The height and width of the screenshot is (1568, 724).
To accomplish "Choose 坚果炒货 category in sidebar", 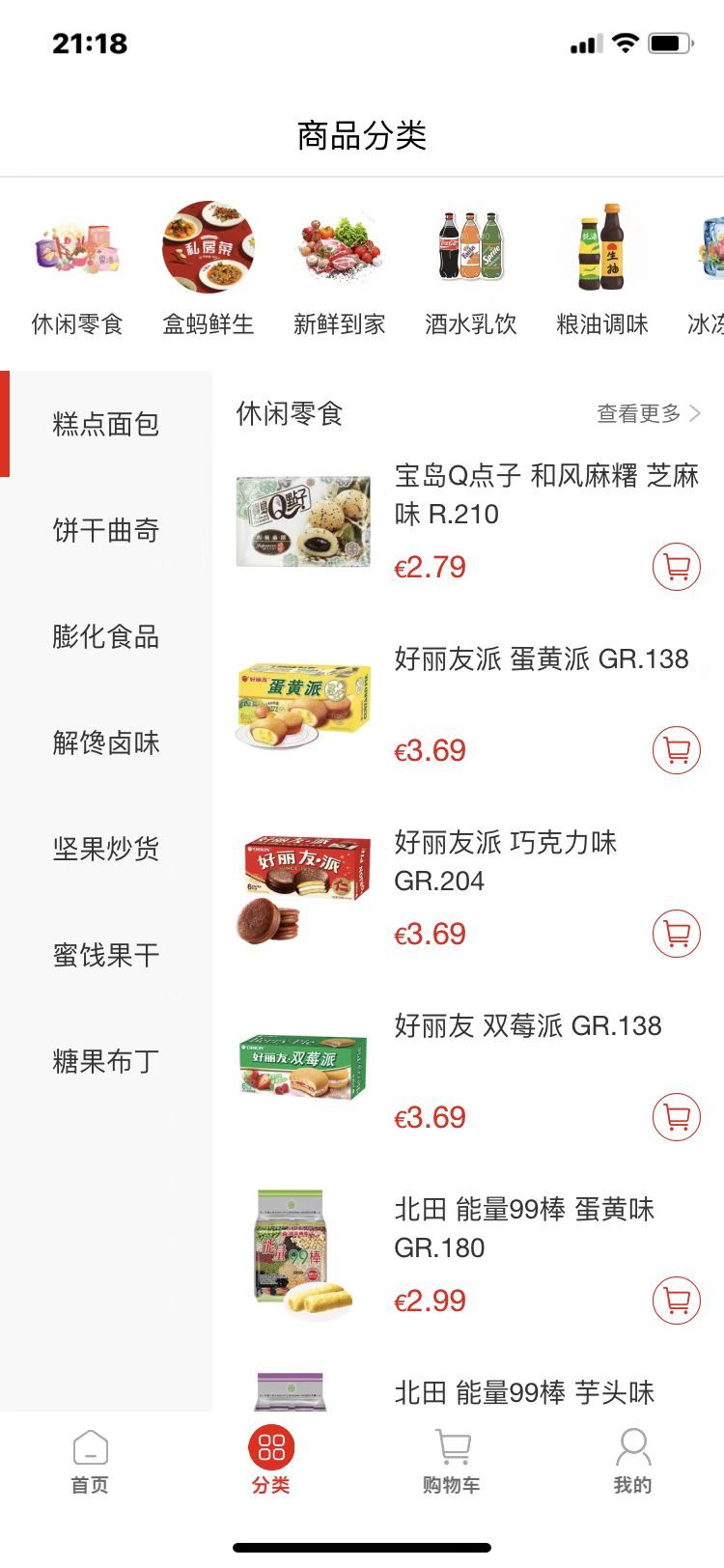I will pos(106,850).
